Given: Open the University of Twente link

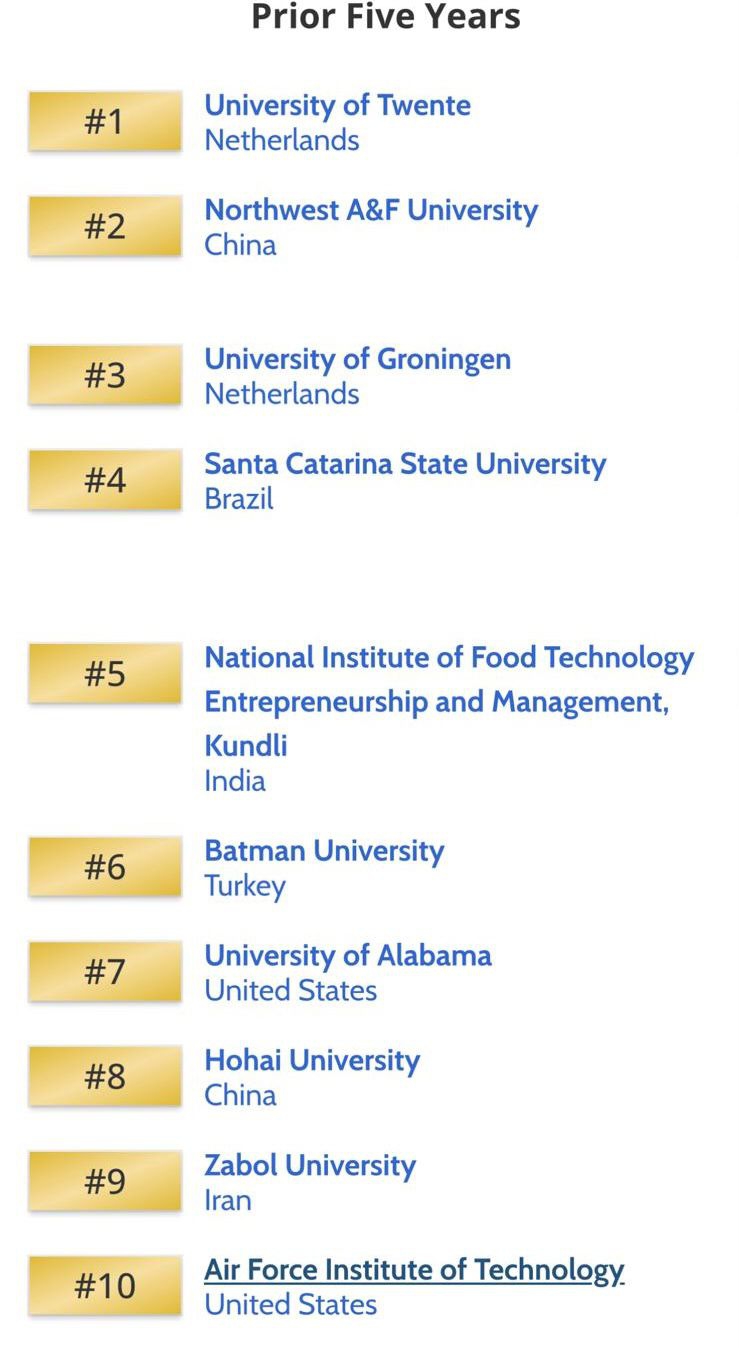Looking at the screenshot, I should point(337,105).
